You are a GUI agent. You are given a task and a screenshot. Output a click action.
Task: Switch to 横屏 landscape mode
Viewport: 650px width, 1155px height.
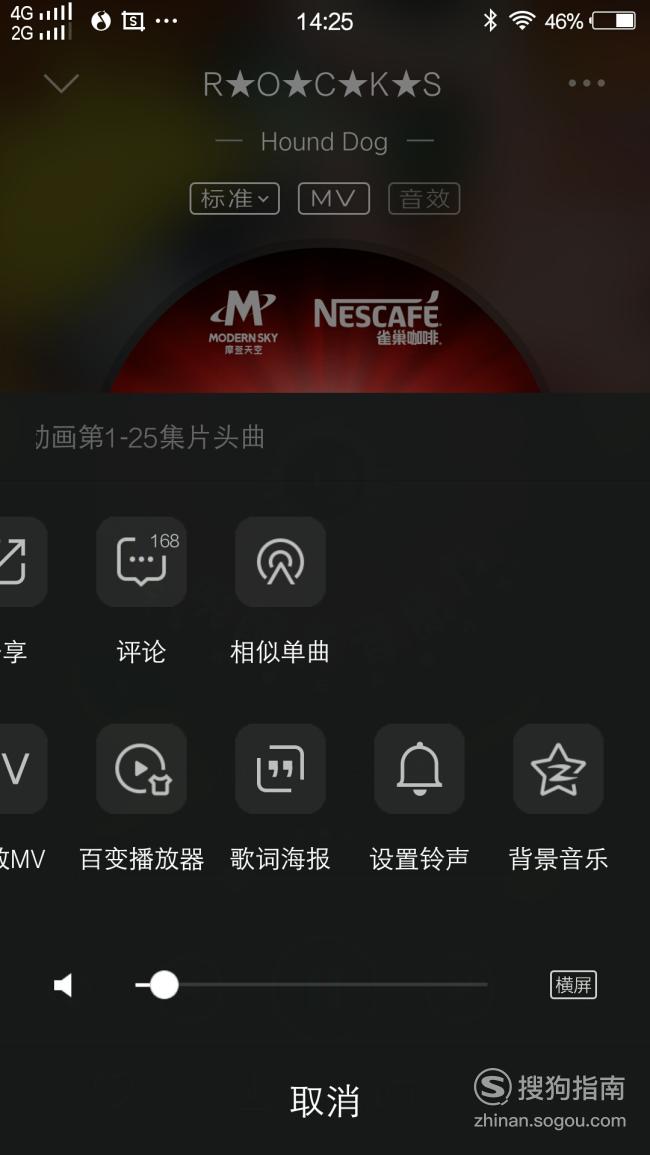(573, 985)
